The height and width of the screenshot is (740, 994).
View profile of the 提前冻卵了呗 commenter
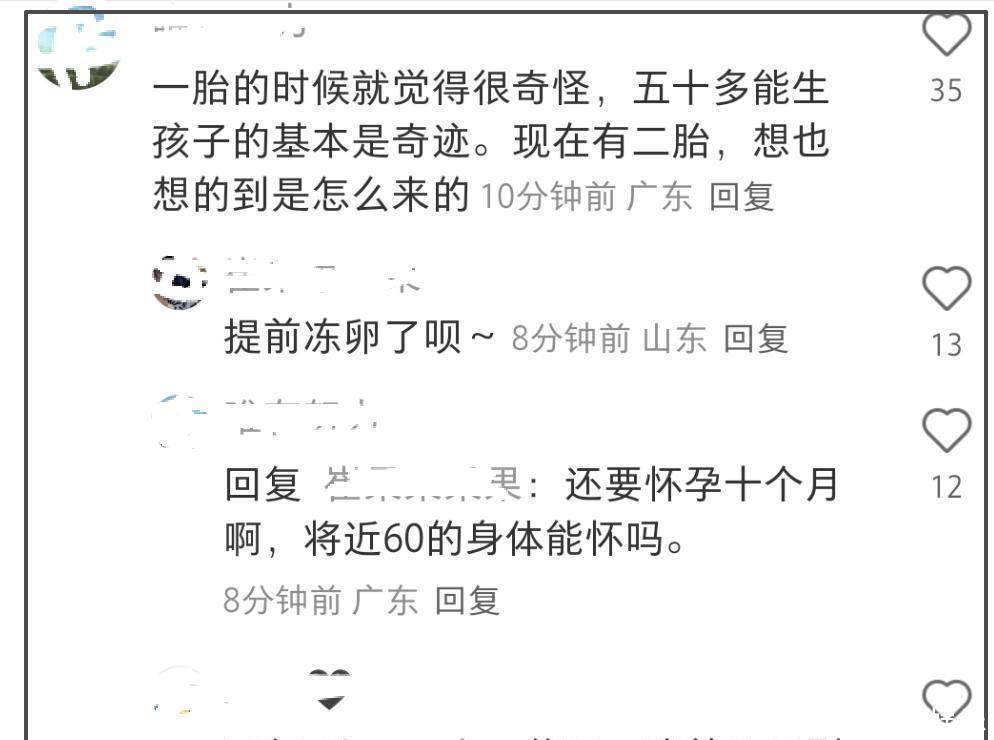[x=180, y=283]
